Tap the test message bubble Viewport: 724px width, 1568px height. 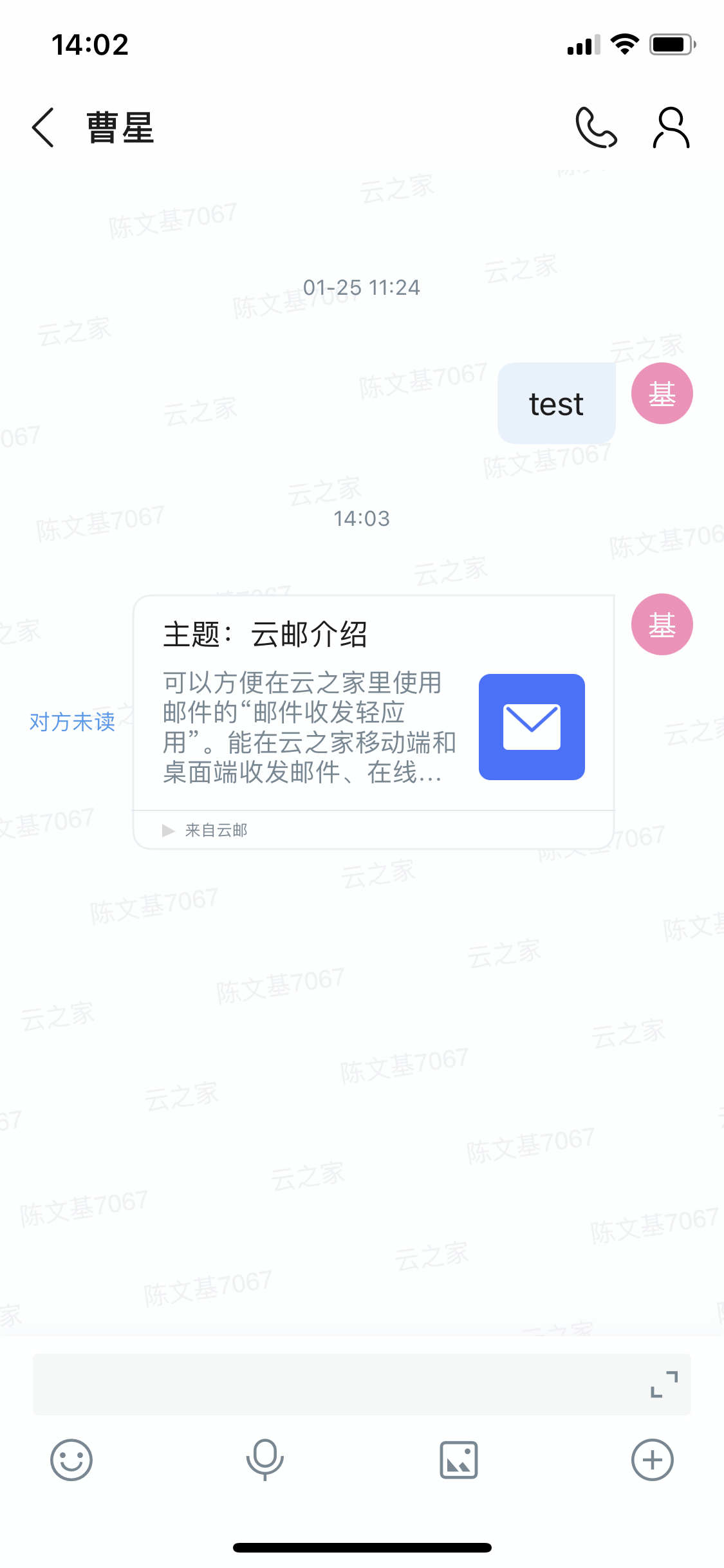click(557, 404)
